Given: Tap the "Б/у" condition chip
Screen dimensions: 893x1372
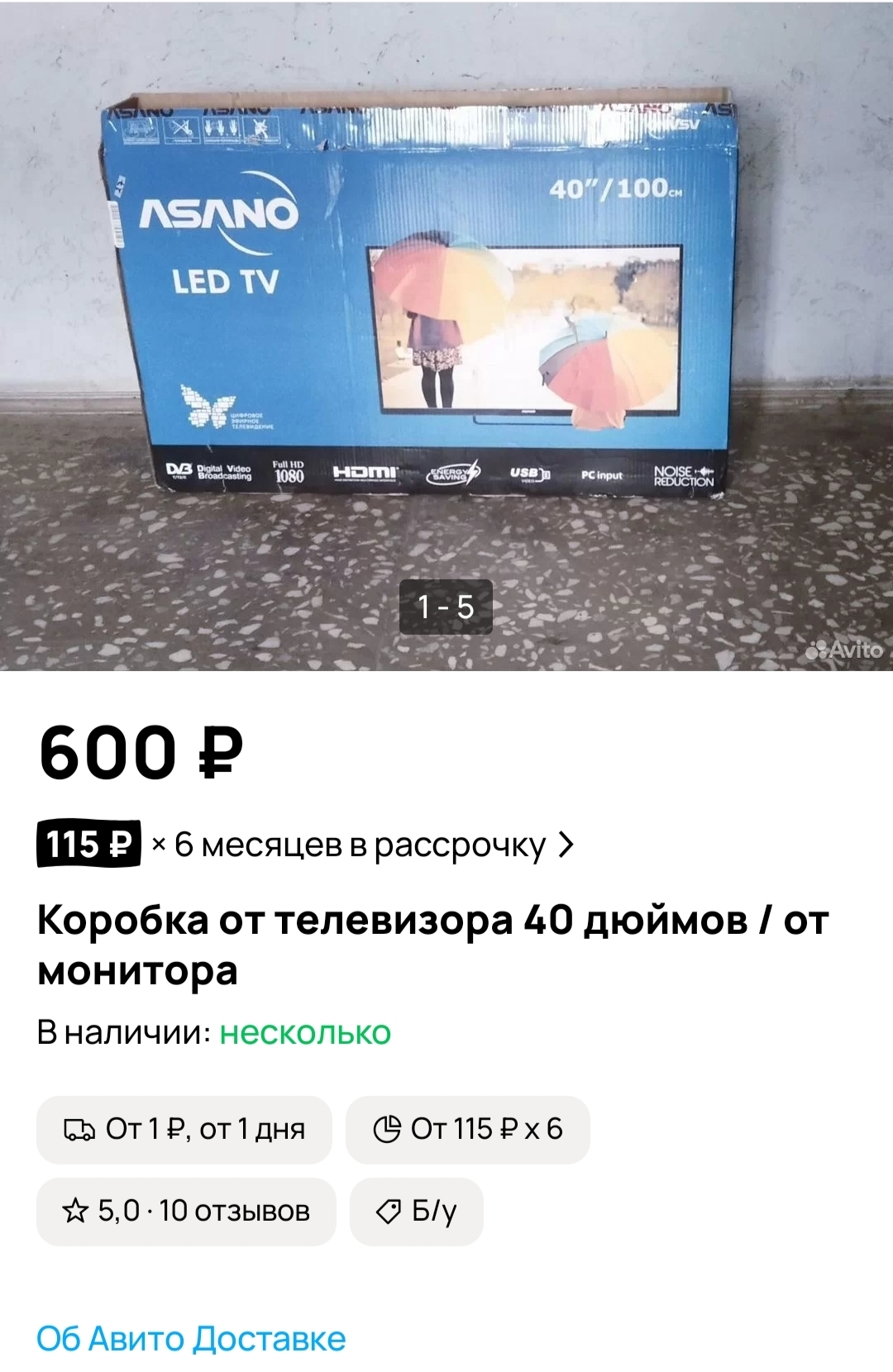Looking at the screenshot, I should [417, 1211].
